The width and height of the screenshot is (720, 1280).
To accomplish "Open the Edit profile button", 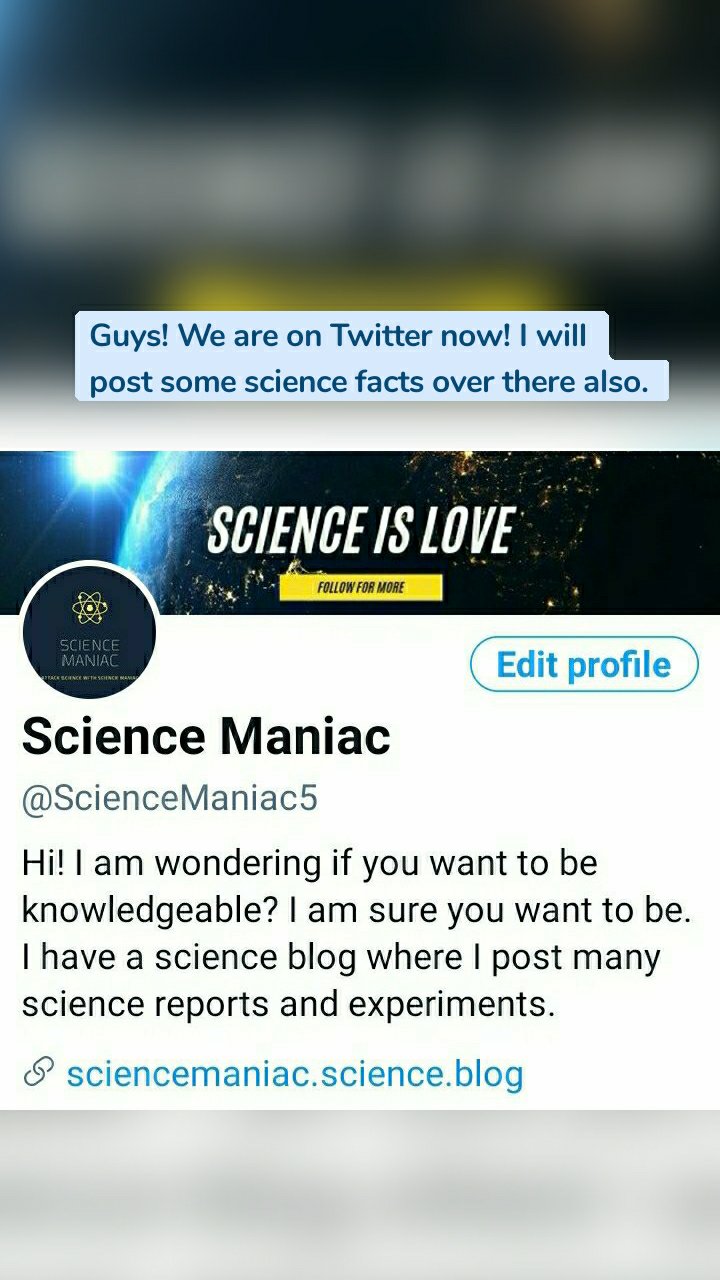I will click(585, 663).
